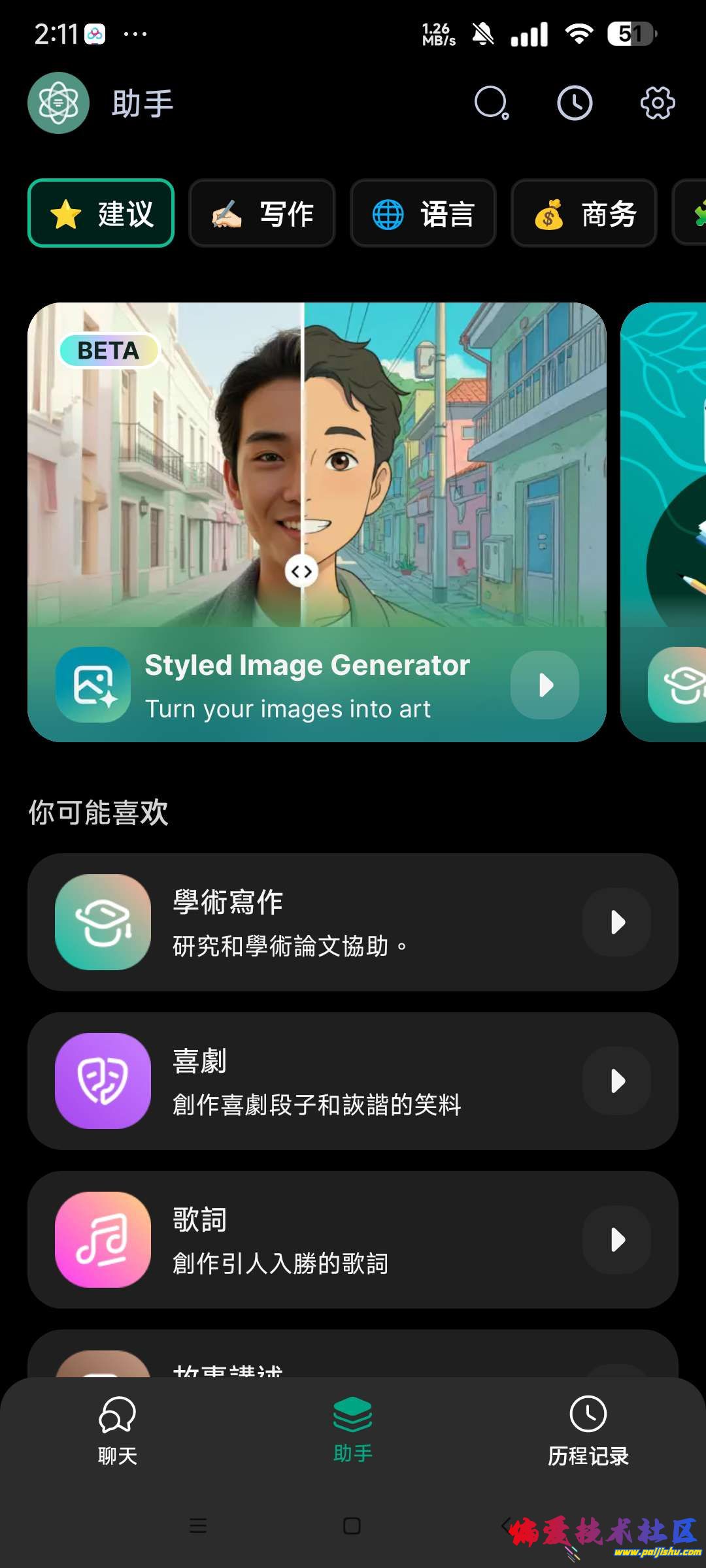Open the history clock icon at the top
The image size is (706, 1568).
575,103
